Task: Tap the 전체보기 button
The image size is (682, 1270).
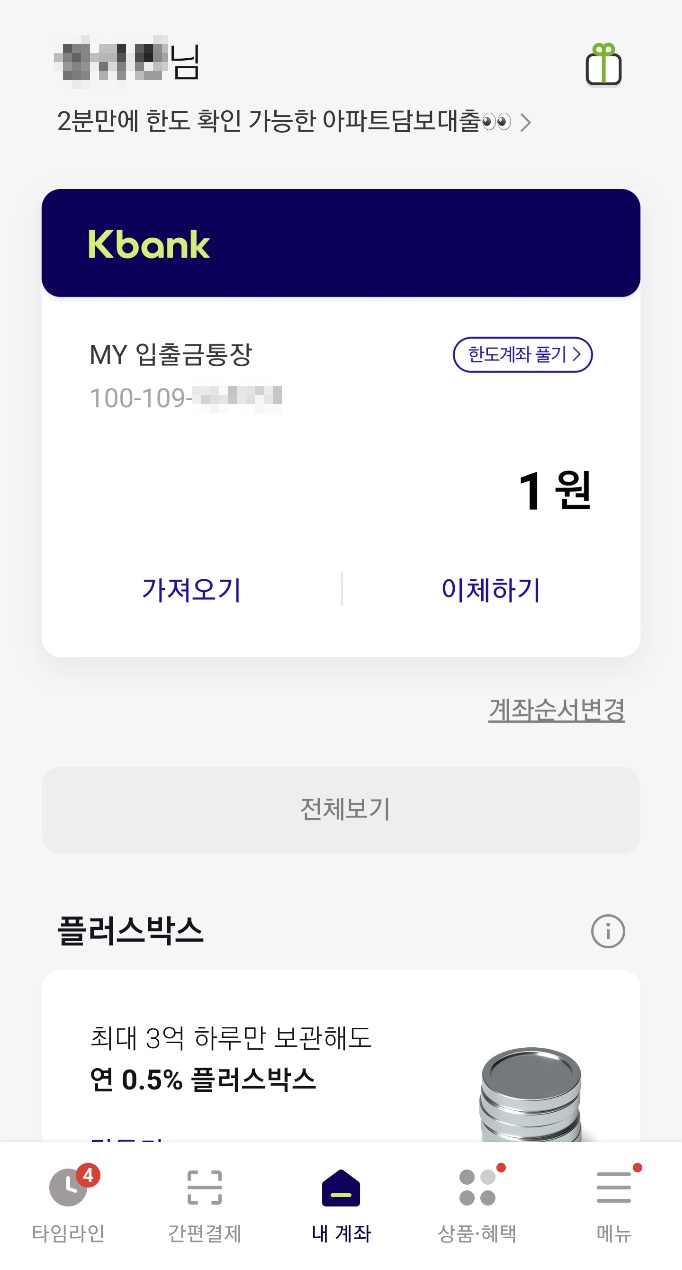Action: (341, 810)
